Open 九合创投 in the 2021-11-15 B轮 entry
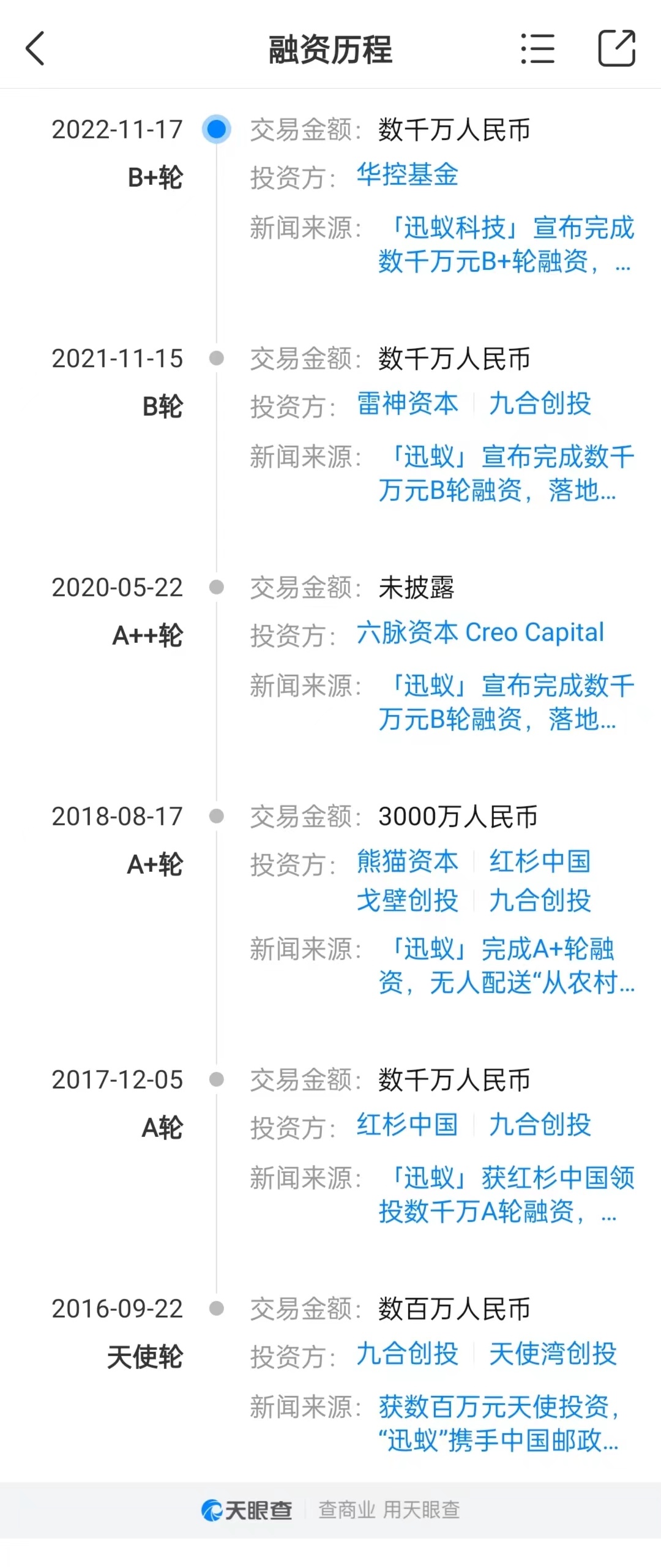661x1568 pixels. (x=540, y=404)
